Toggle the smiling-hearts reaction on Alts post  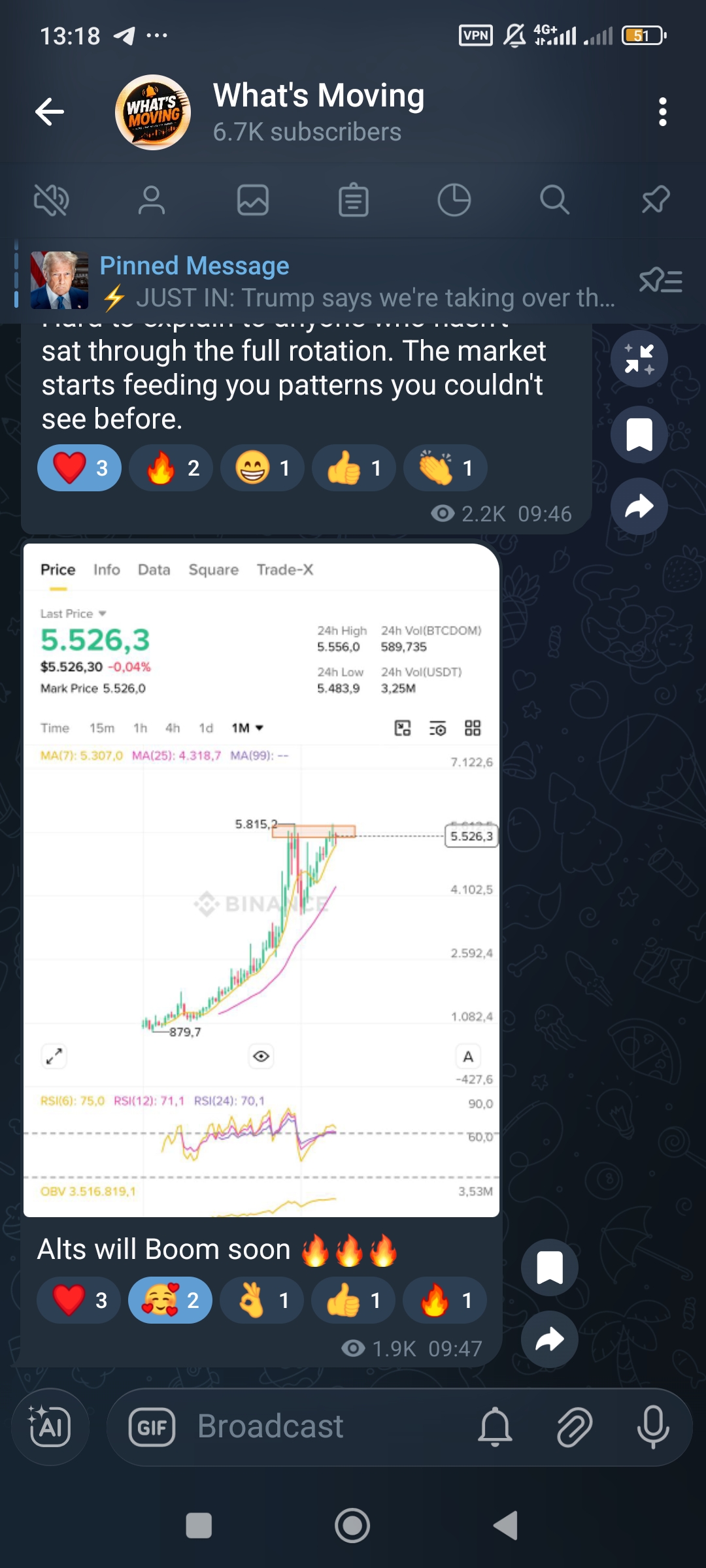(x=170, y=1300)
